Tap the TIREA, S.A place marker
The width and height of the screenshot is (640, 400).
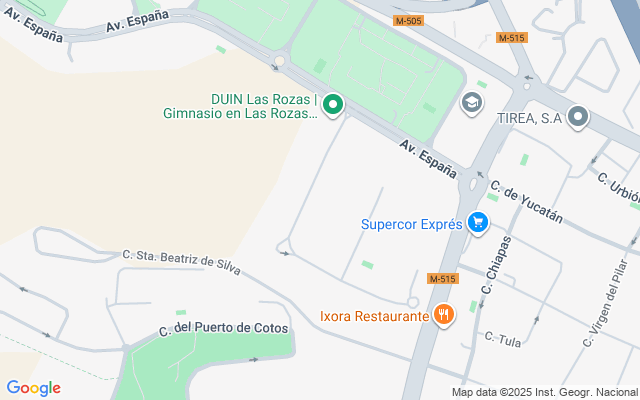click(578, 118)
